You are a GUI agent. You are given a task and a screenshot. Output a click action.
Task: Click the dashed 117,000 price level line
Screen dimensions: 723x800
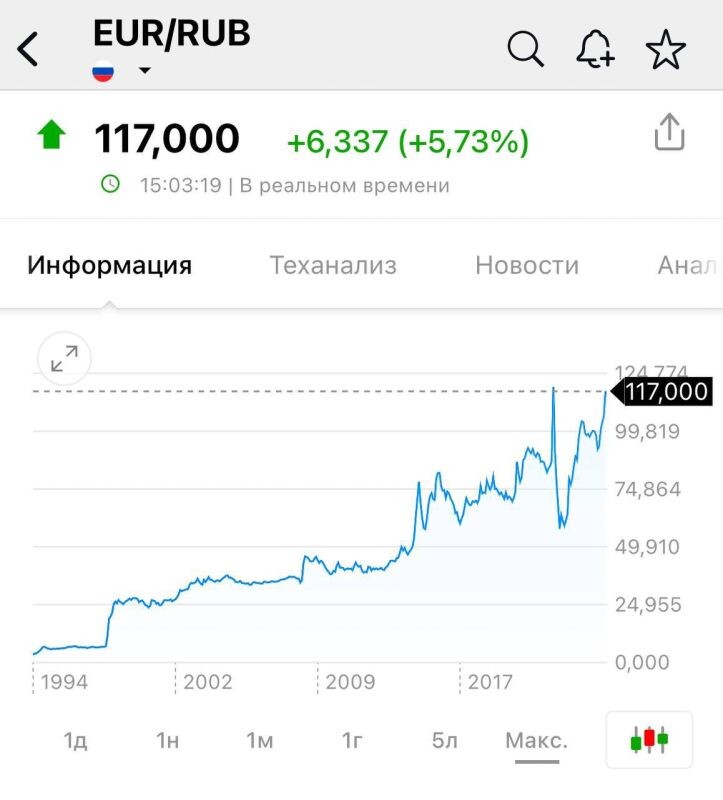coord(300,390)
